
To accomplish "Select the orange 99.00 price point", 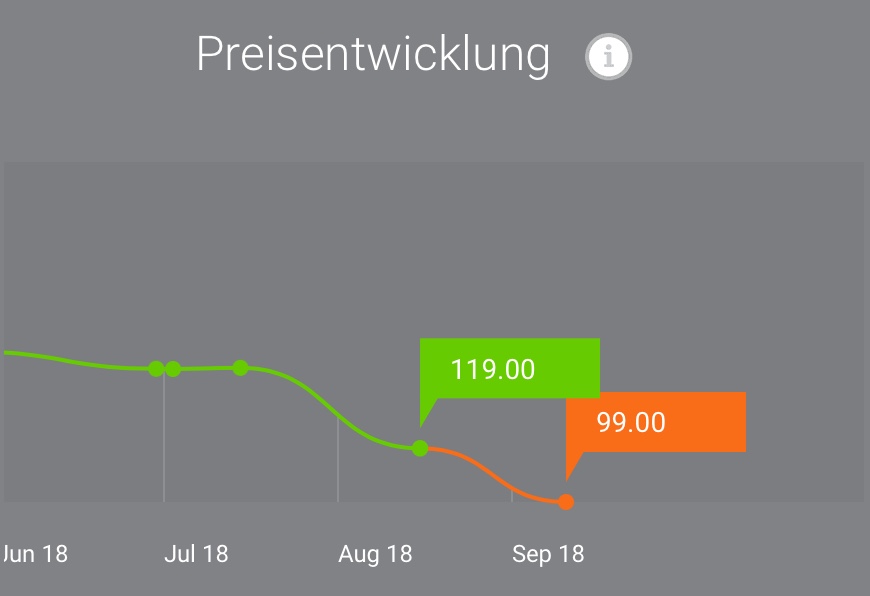I will click(x=566, y=502).
